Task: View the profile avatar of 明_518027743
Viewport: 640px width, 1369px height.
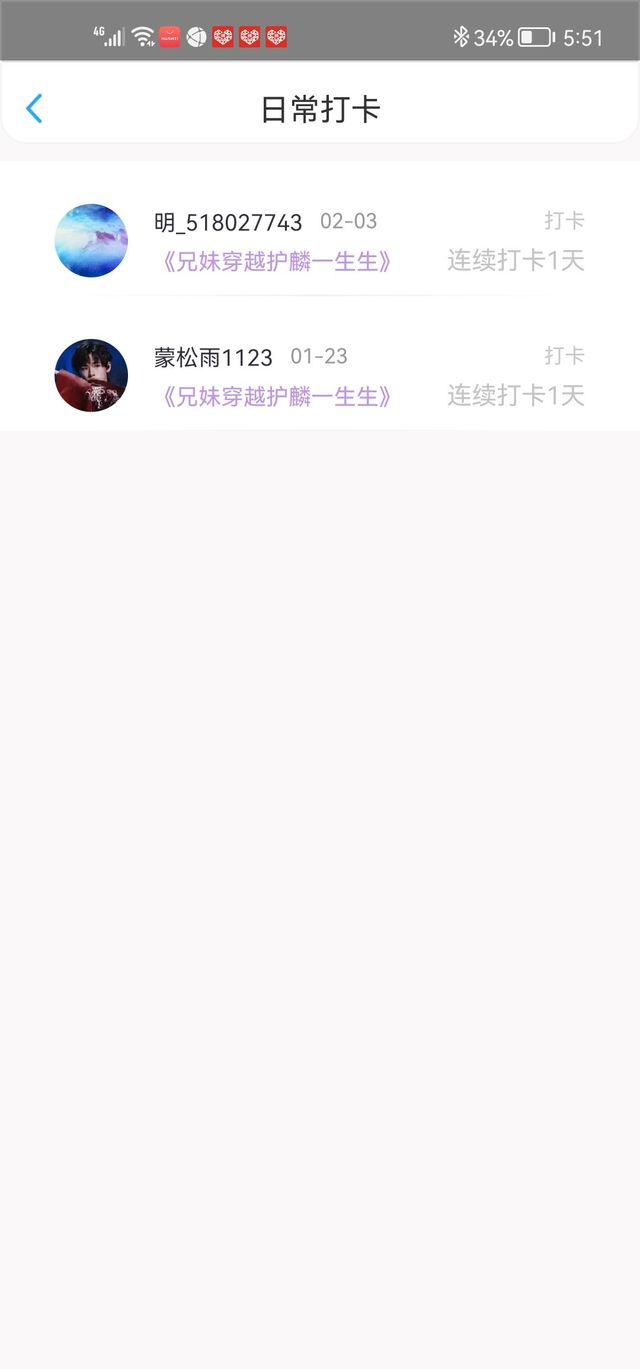Action: (91, 241)
